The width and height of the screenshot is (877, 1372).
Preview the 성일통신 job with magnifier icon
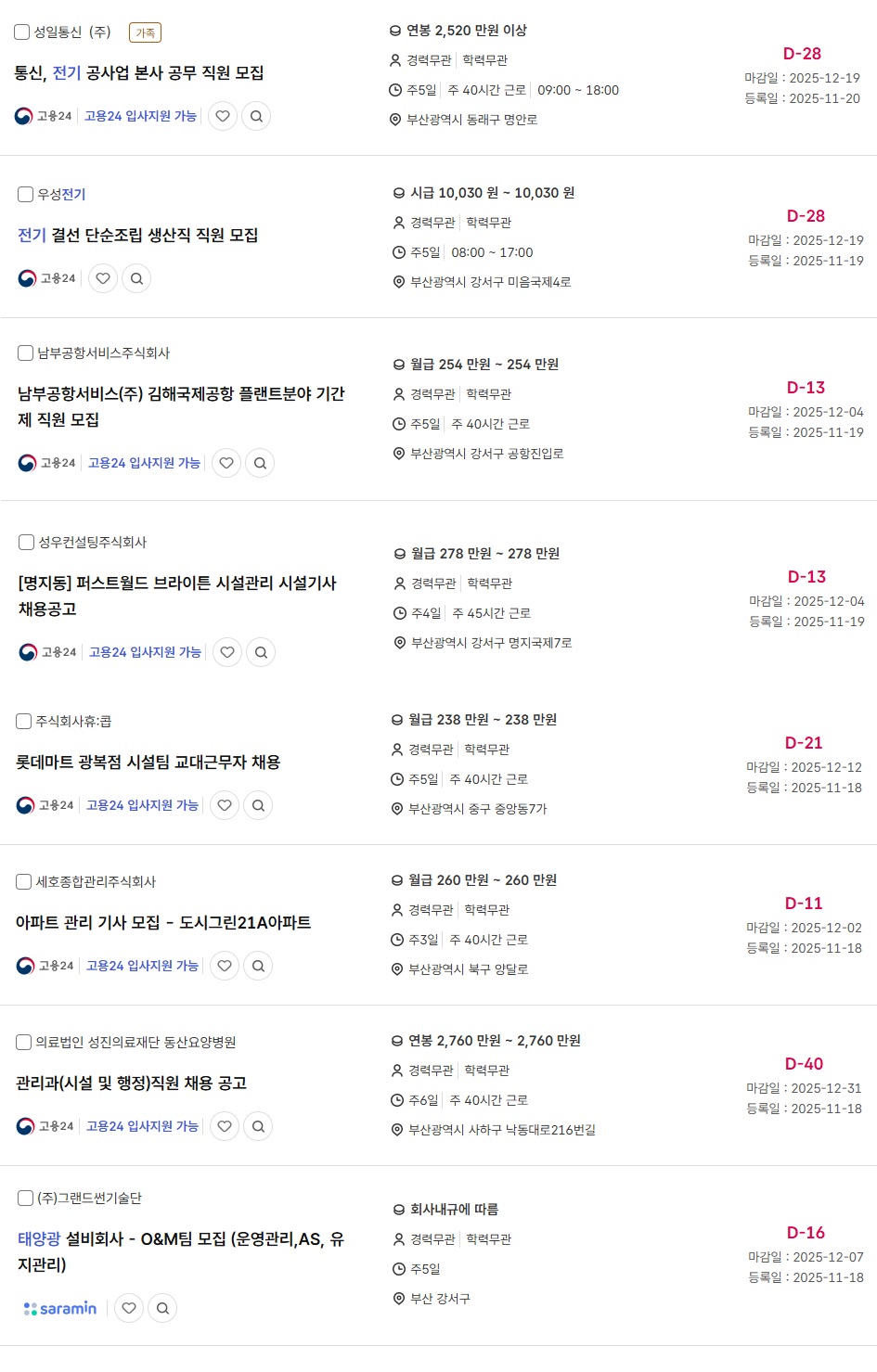point(256,116)
